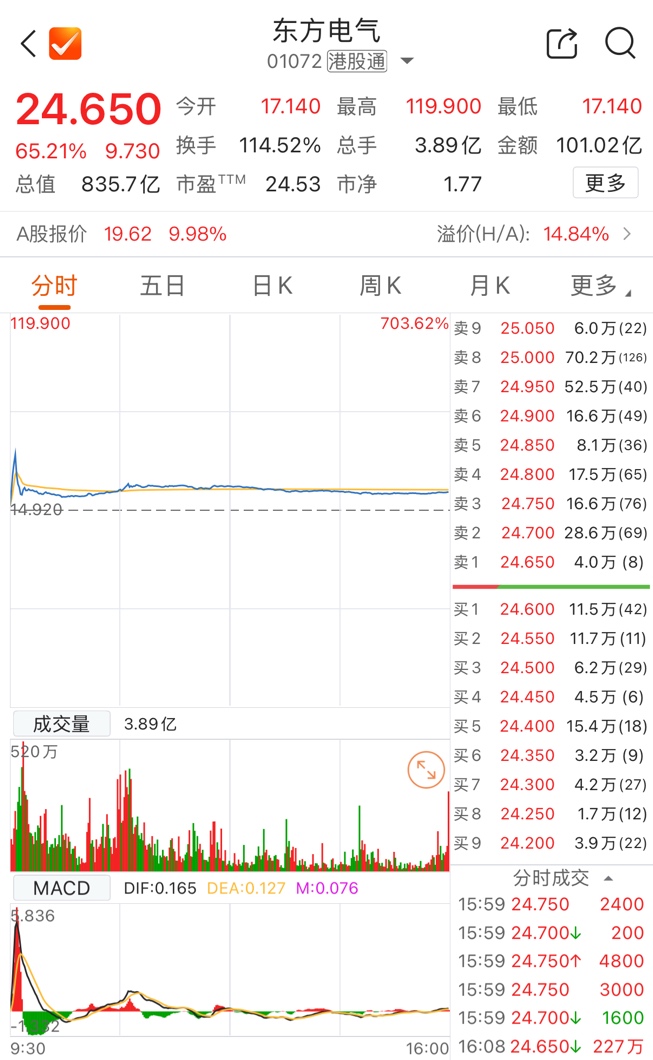
Task: Tap the 更多 button for more quote data
Action: click(x=606, y=183)
